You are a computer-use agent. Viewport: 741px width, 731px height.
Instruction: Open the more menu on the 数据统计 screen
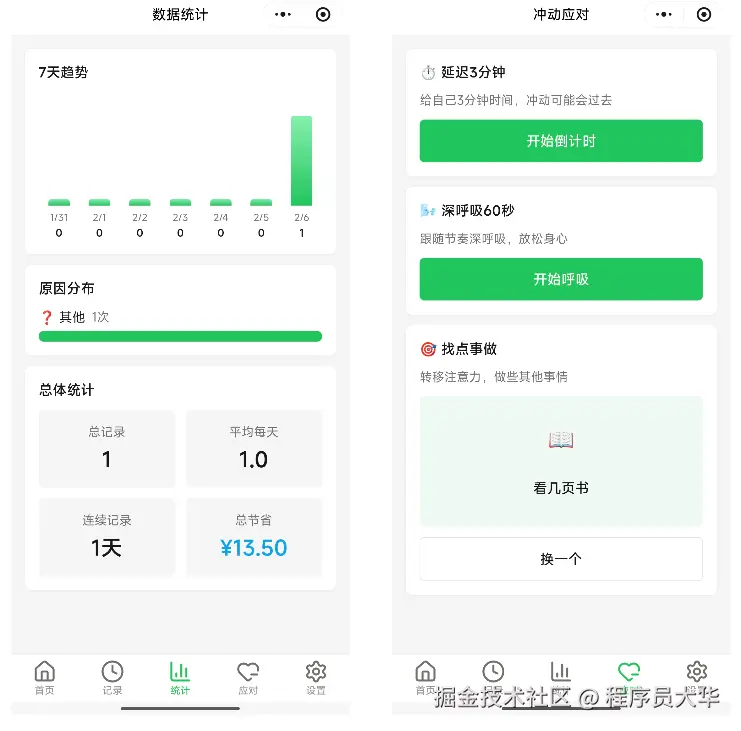click(x=284, y=14)
